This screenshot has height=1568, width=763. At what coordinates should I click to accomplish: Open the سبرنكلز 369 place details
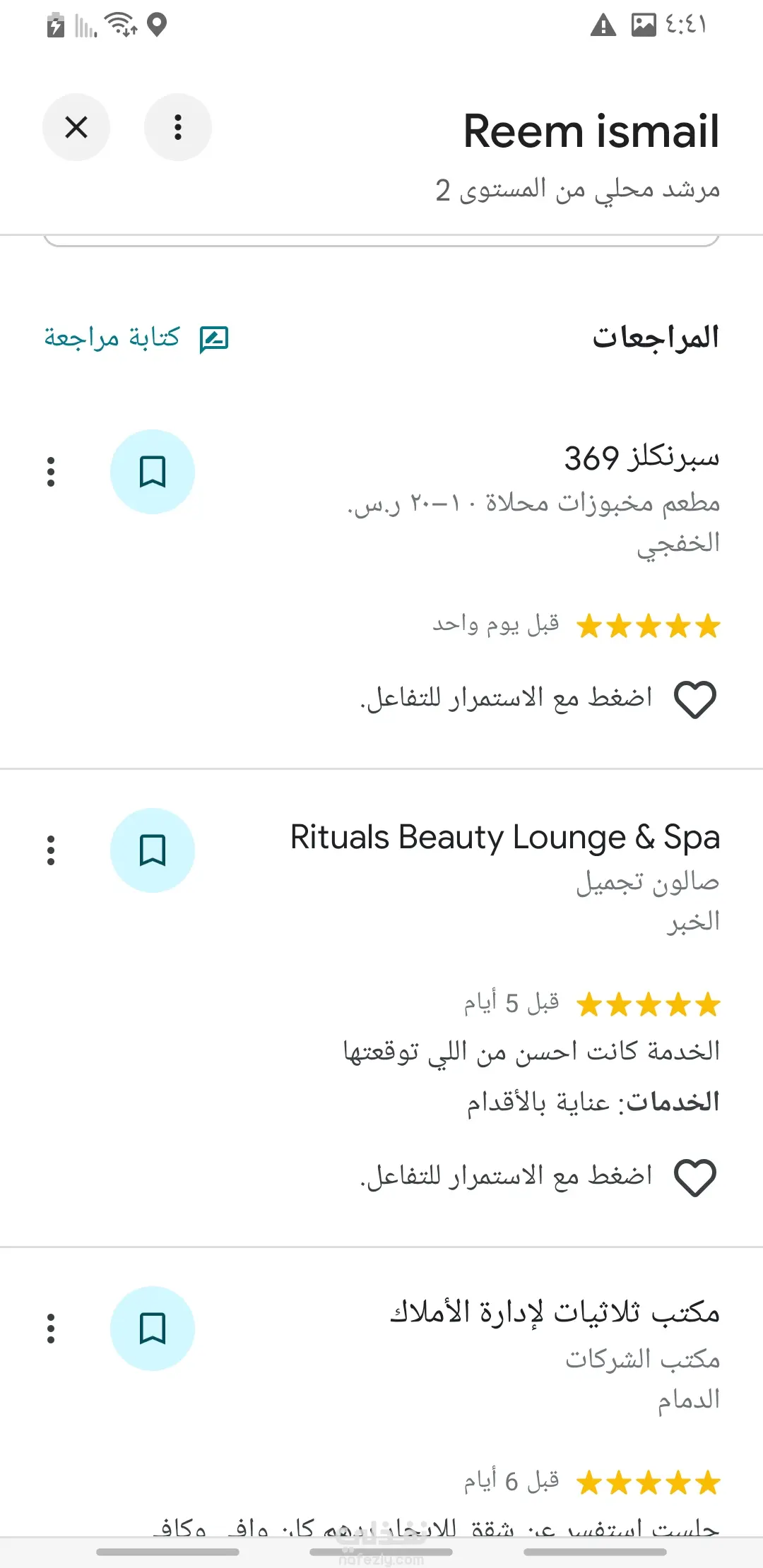coord(641,458)
